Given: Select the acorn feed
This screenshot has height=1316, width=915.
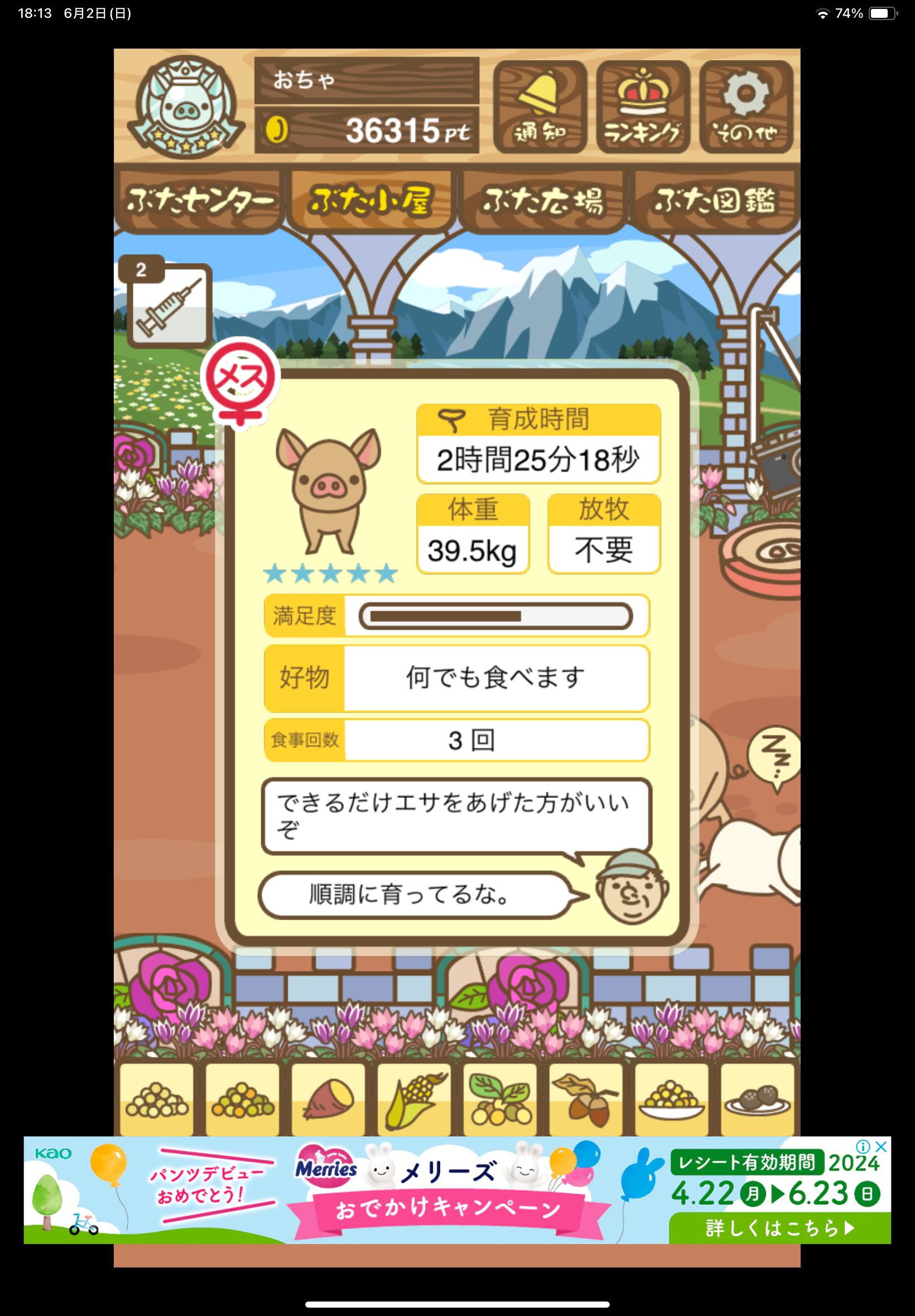Looking at the screenshot, I should tap(585, 1099).
